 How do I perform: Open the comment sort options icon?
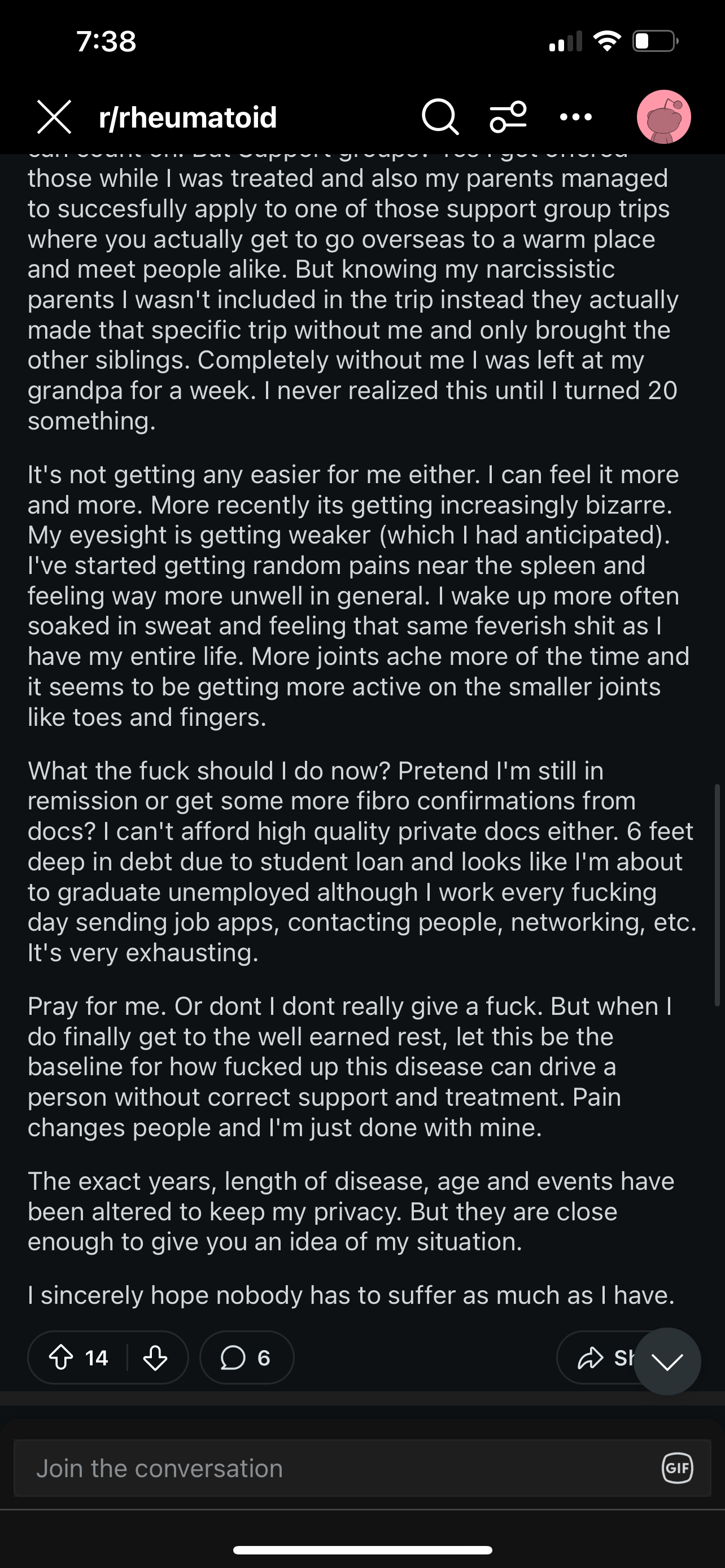(508, 117)
